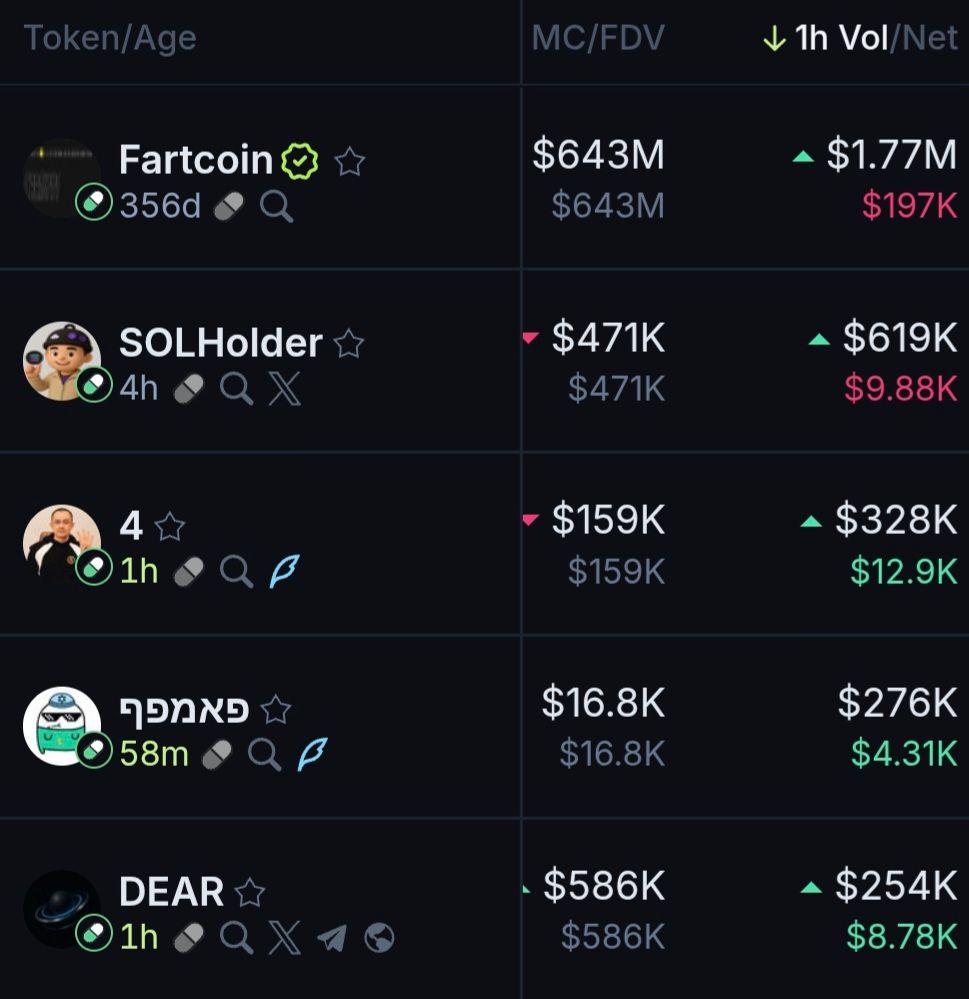Viewport: 969px width, 999px height.
Task: Tap the feather icon on token 4
Action: click(284, 572)
